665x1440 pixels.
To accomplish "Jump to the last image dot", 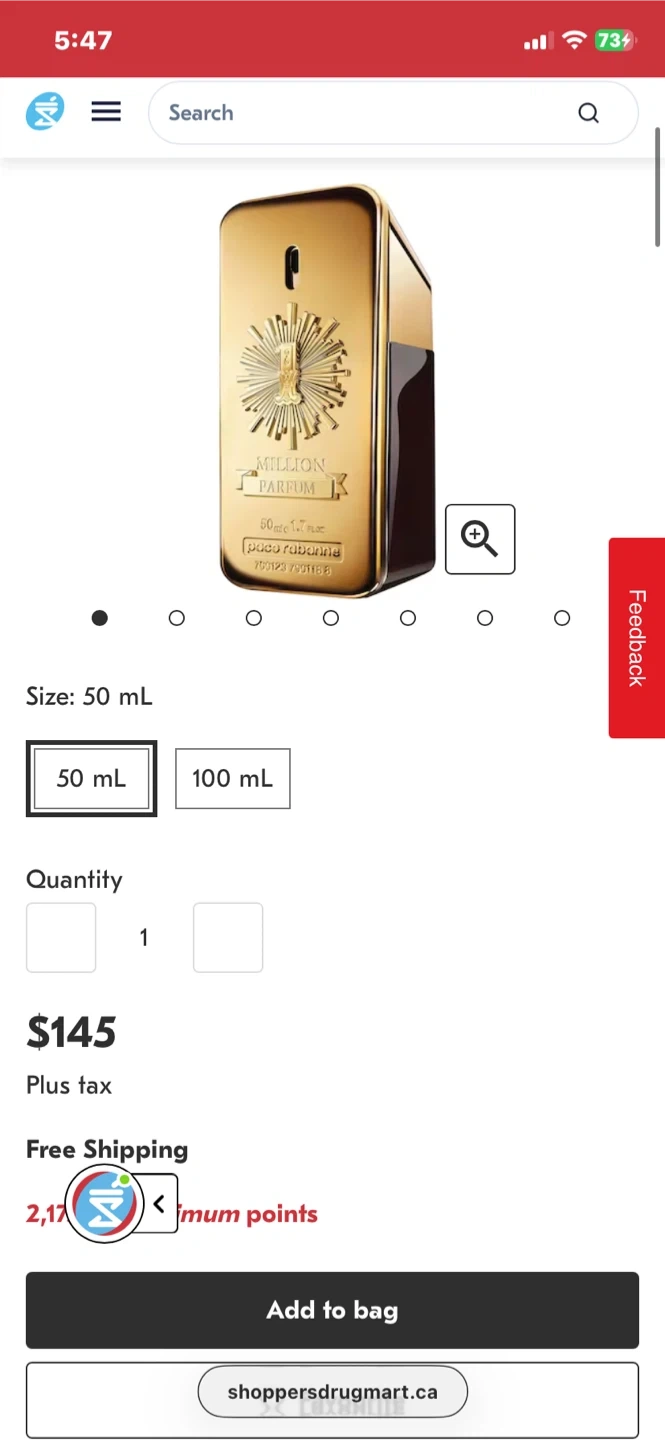I will click(x=562, y=618).
